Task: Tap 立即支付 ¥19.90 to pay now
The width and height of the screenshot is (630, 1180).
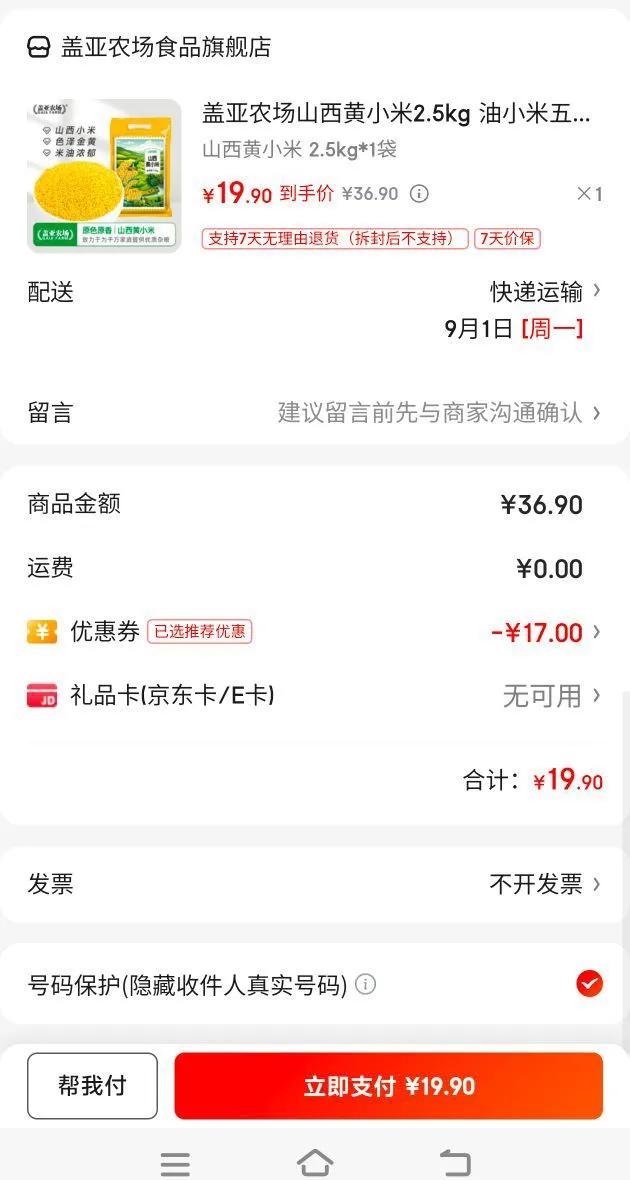Action: pos(389,1086)
